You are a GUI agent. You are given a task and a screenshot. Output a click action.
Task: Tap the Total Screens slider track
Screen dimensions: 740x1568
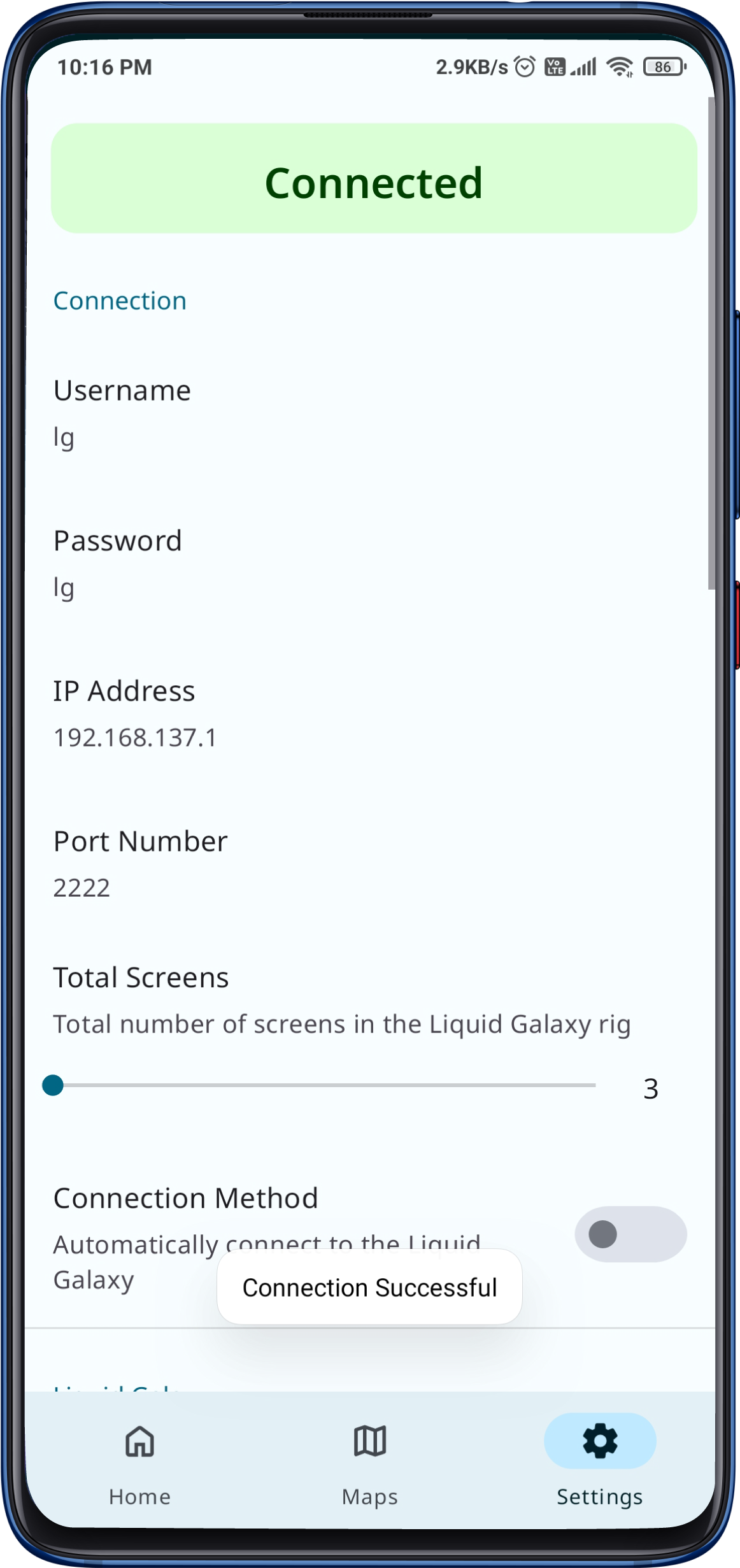(325, 1085)
